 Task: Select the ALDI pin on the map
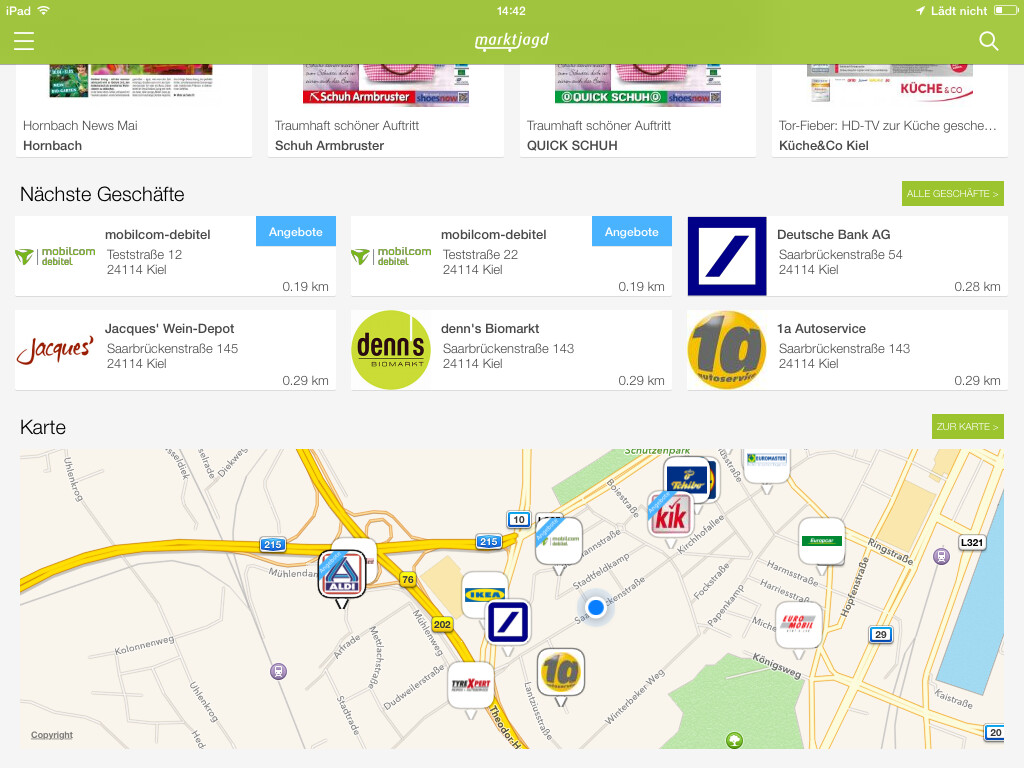pos(341,574)
